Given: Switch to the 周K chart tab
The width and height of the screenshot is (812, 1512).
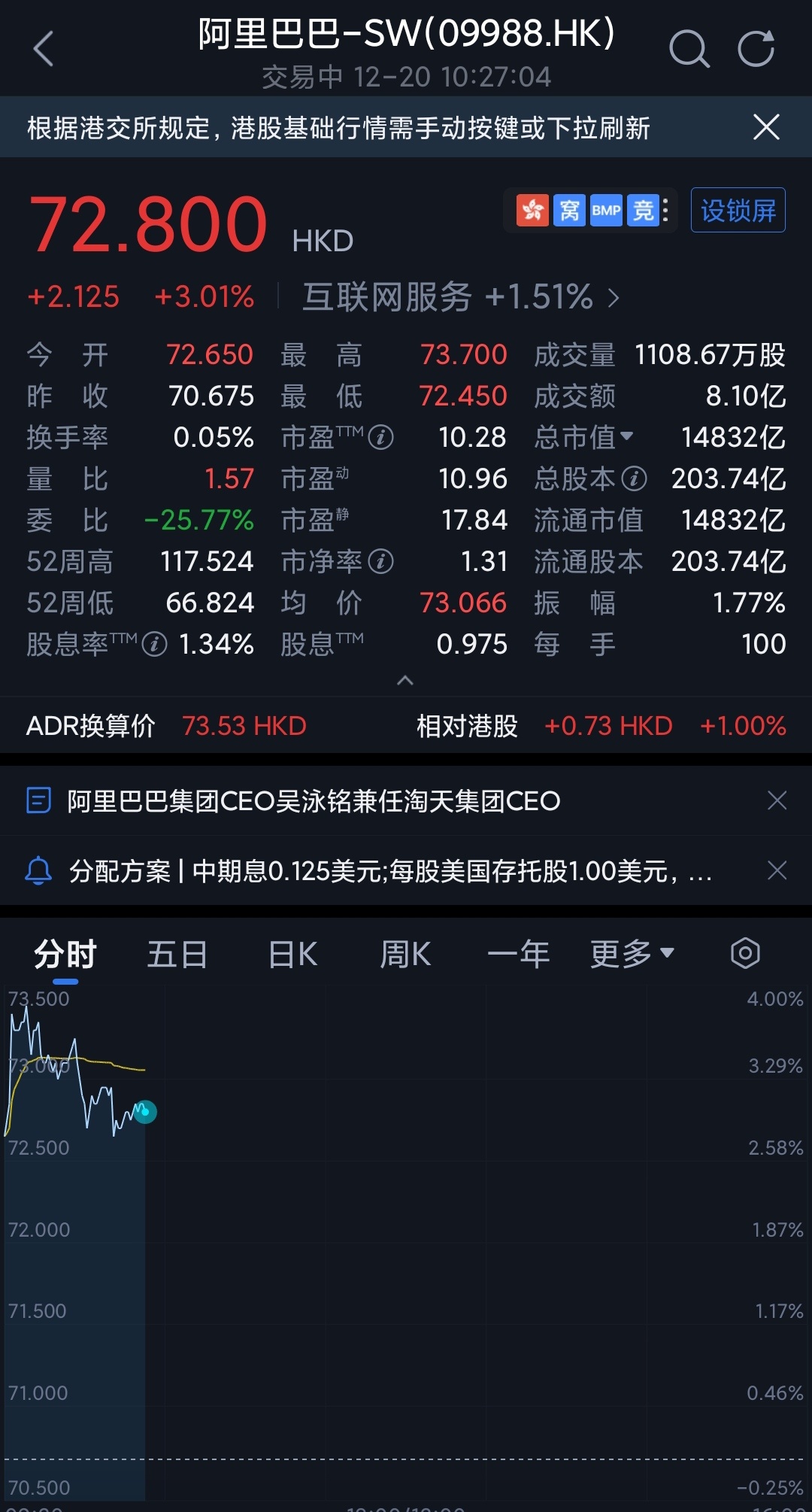Looking at the screenshot, I should tap(405, 955).
